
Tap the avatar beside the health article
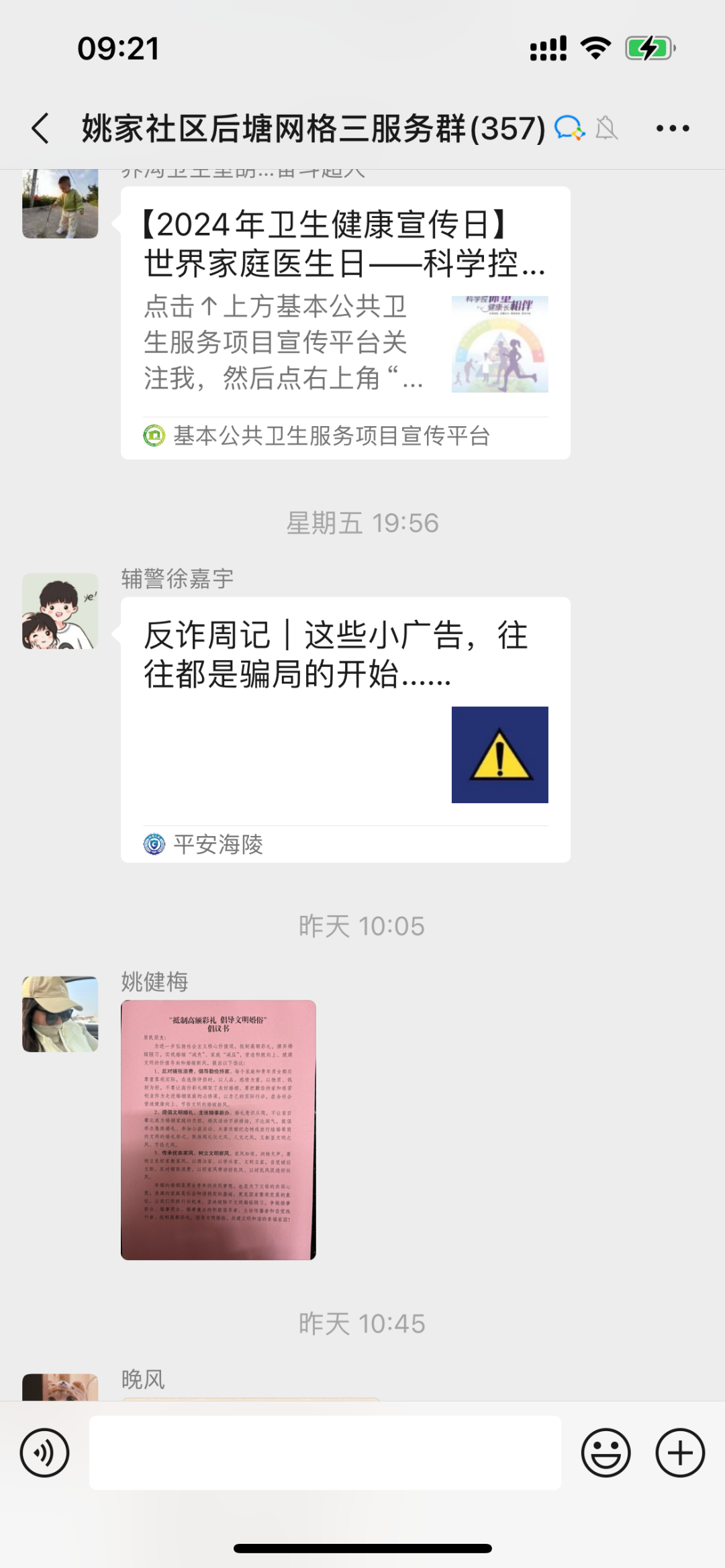click(60, 204)
